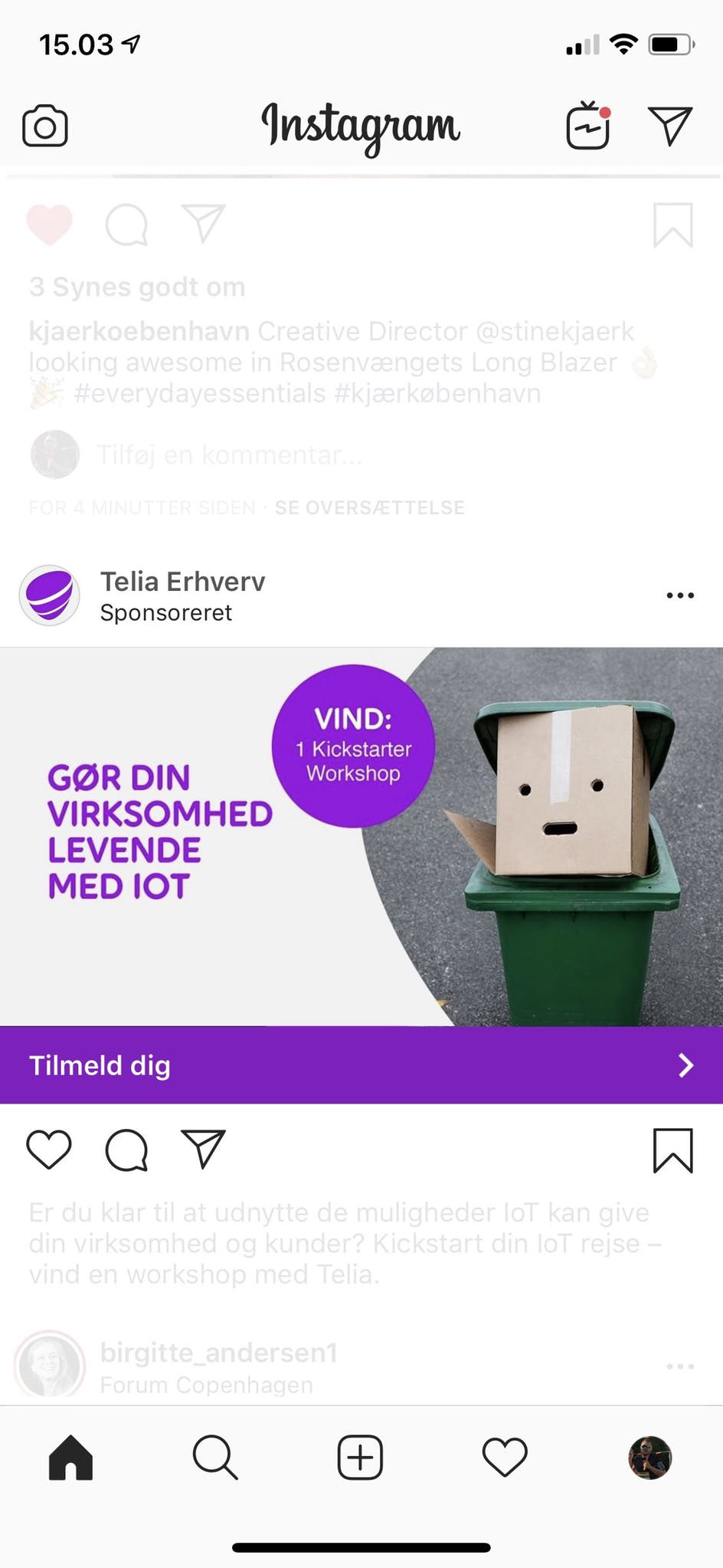This screenshot has width=723, height=1568.
Task: Open direct messages paper plane in header
Action: [x=670, y=126]
